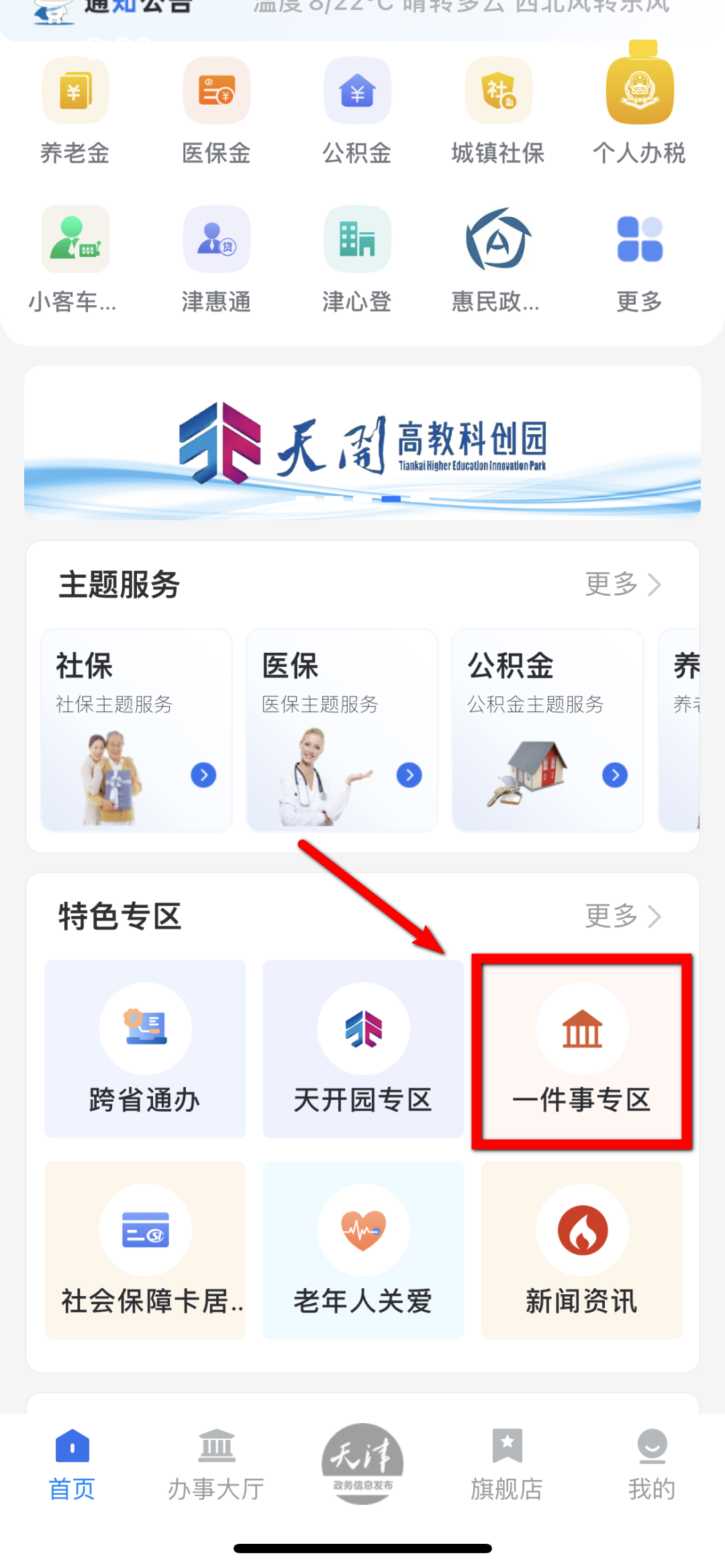725x1568 pixels.
Task: View more 特色专区 zones
Action: (622, 916)
